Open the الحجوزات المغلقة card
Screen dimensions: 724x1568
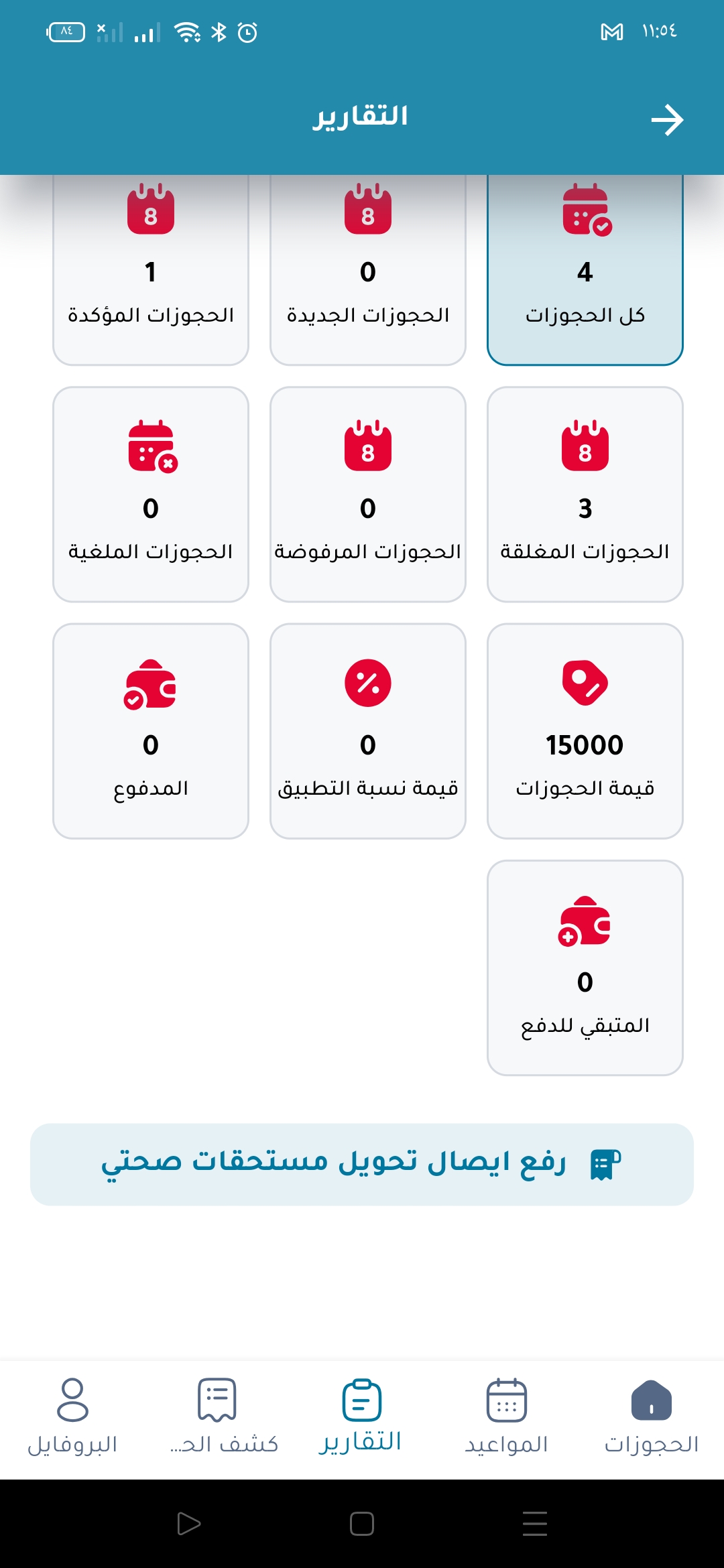coord(585,495)
